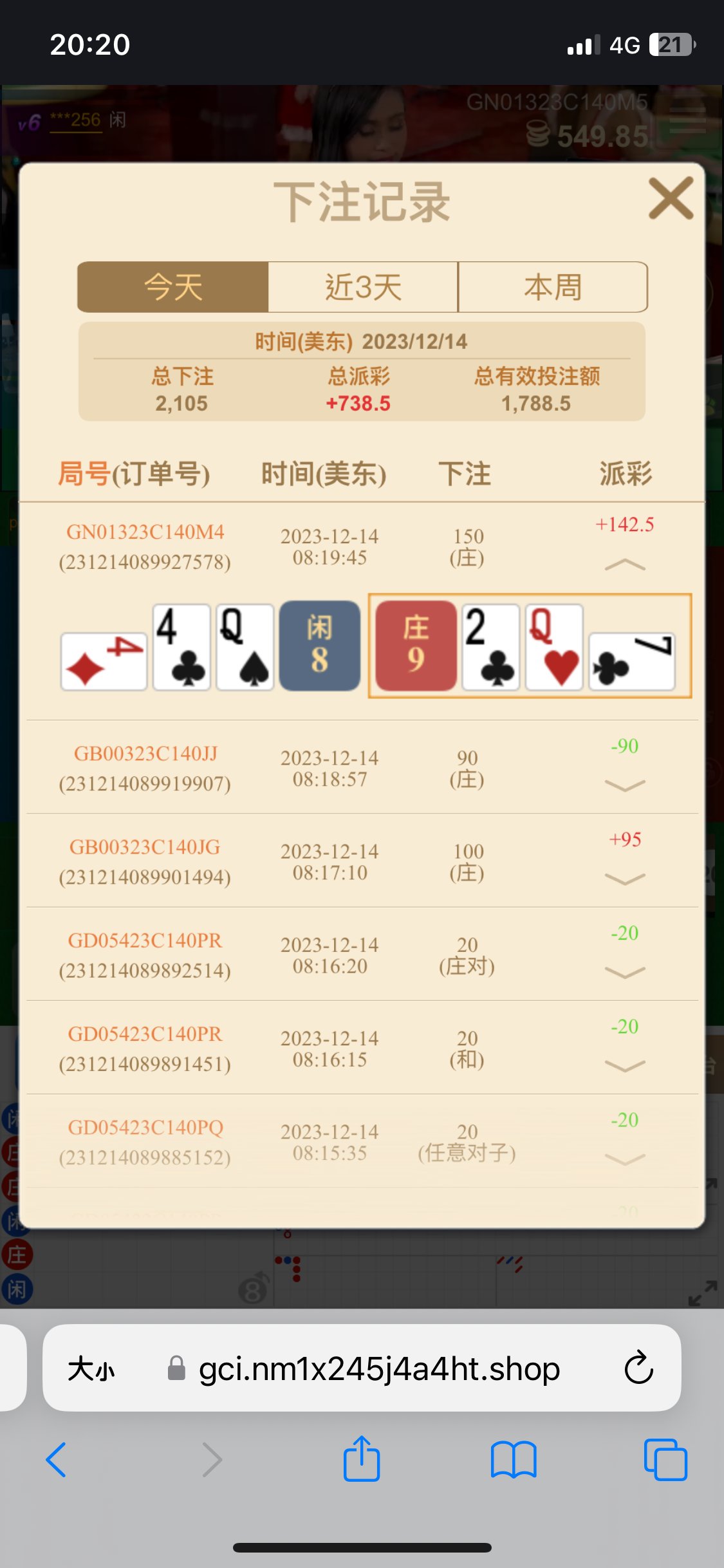Expand the 庄对 bet record at 08:16:20
The image size is (724, 1568).
click(x=625, y=972)
